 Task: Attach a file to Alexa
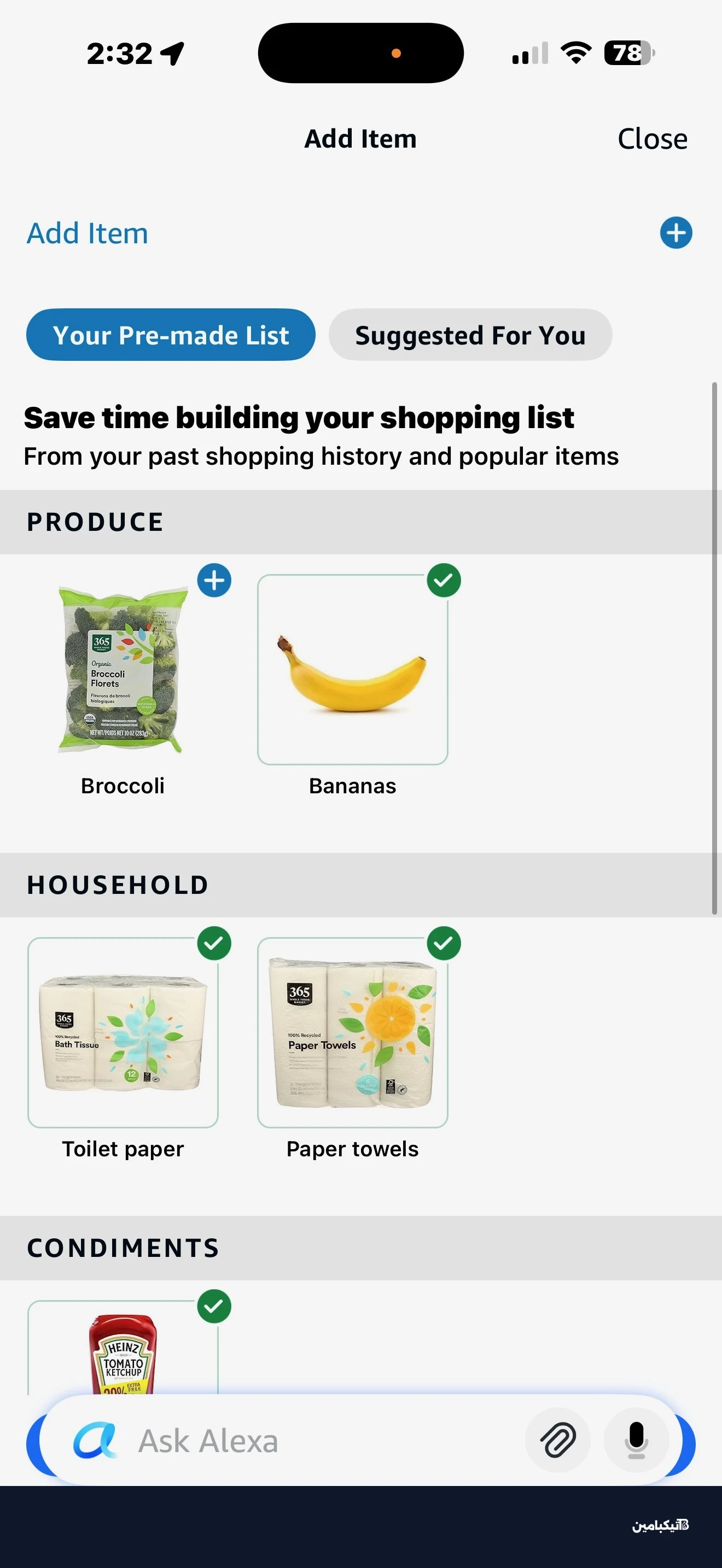coord(557,1440)
